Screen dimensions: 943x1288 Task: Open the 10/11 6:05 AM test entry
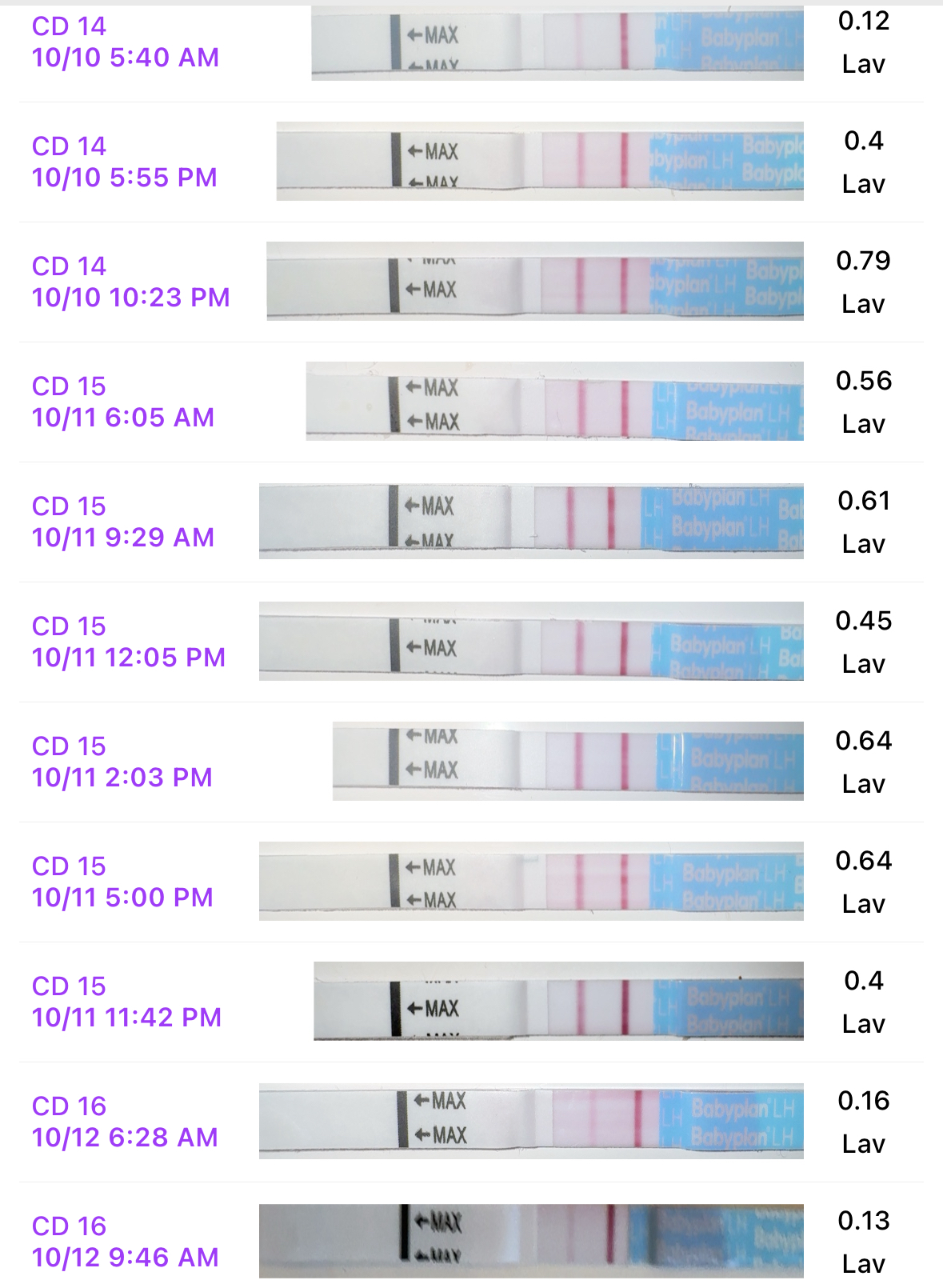point(471,402)
